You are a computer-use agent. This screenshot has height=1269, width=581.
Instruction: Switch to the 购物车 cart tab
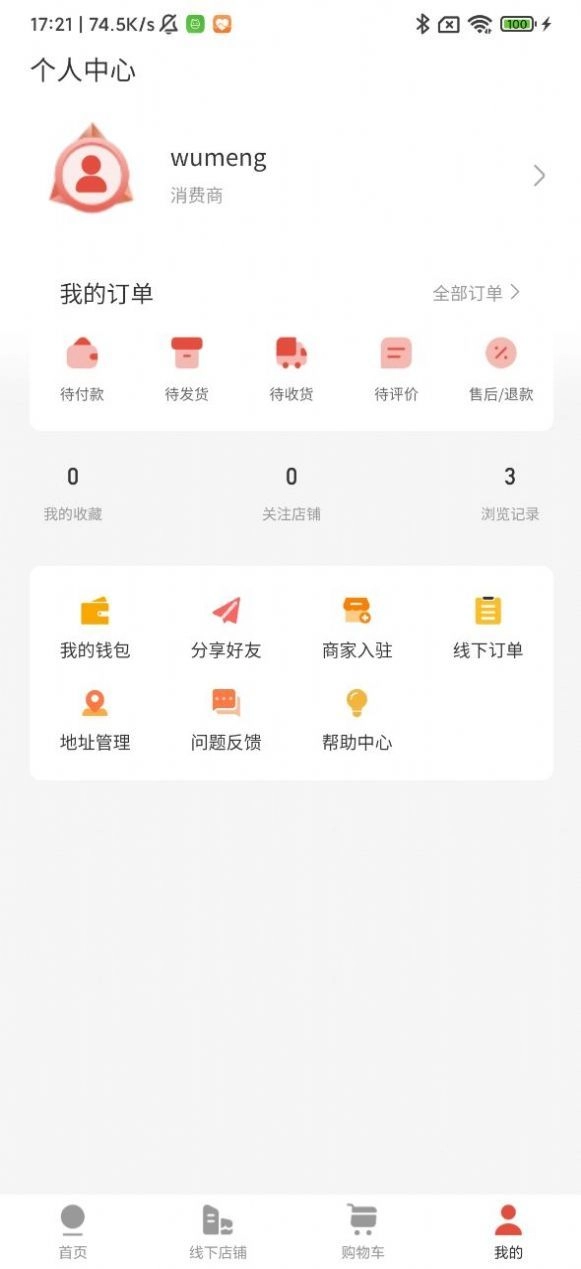click(x=363, y=1232)
